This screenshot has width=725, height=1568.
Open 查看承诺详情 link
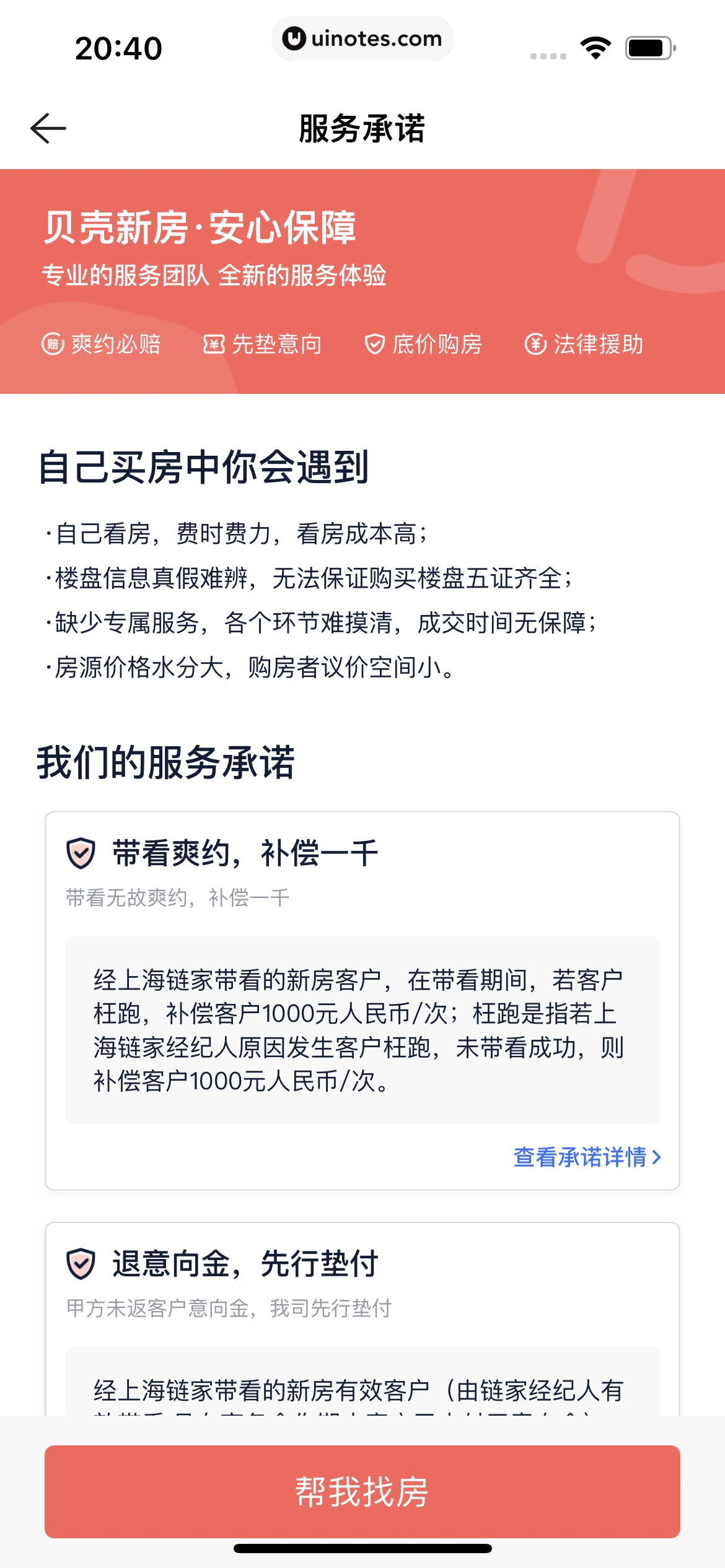tap(586, 1157)
